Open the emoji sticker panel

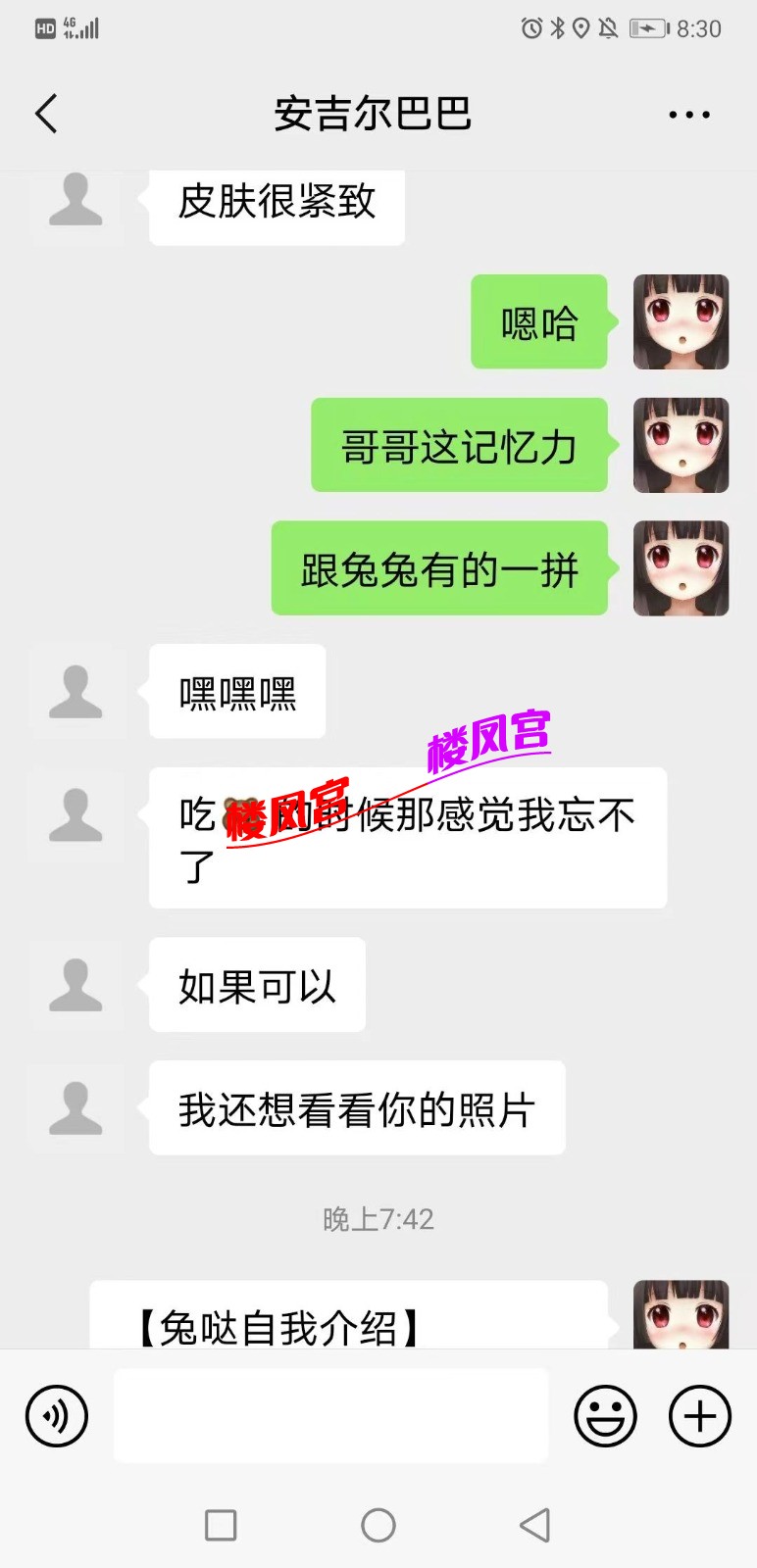pyautogui.click(x=605, y=1416)
